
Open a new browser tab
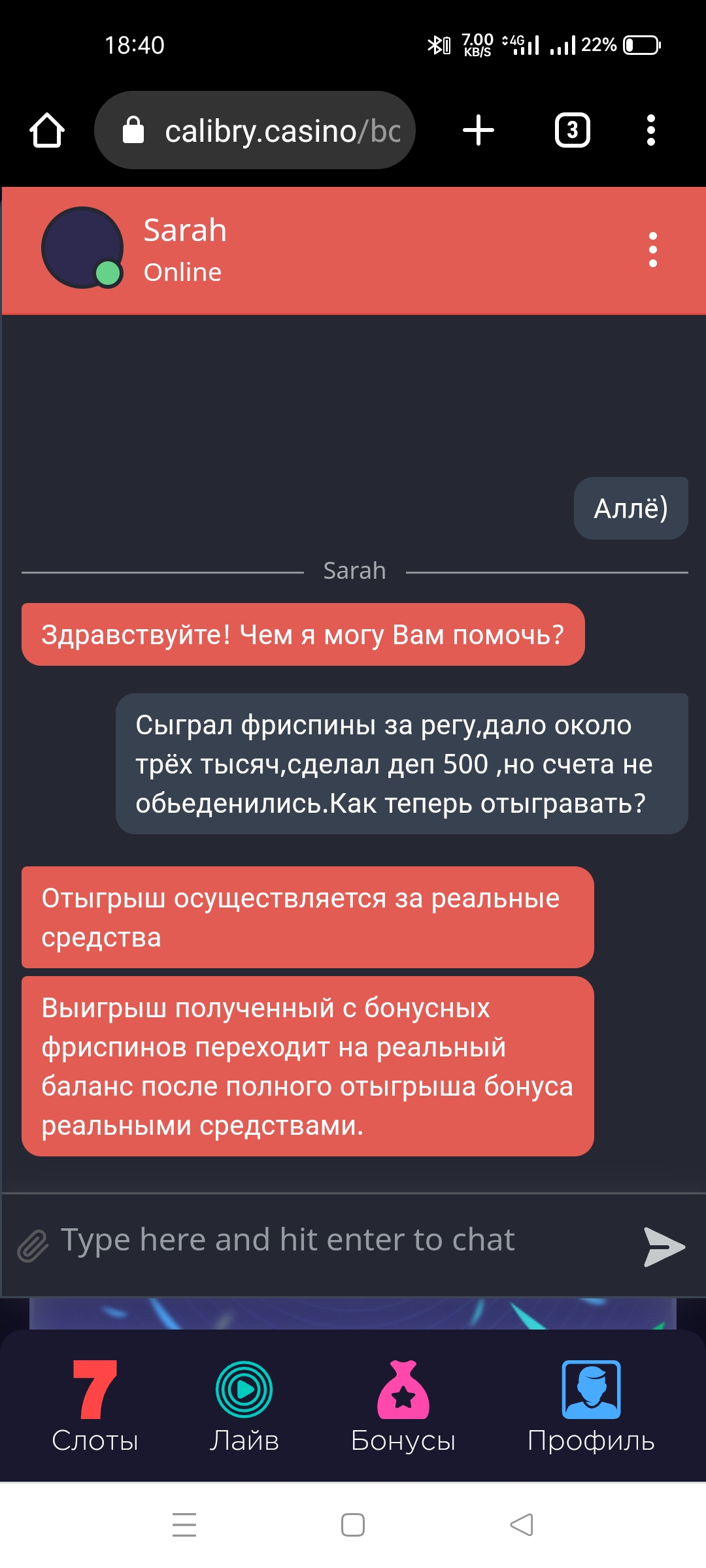pyautogui.click(x=479, y=130)
